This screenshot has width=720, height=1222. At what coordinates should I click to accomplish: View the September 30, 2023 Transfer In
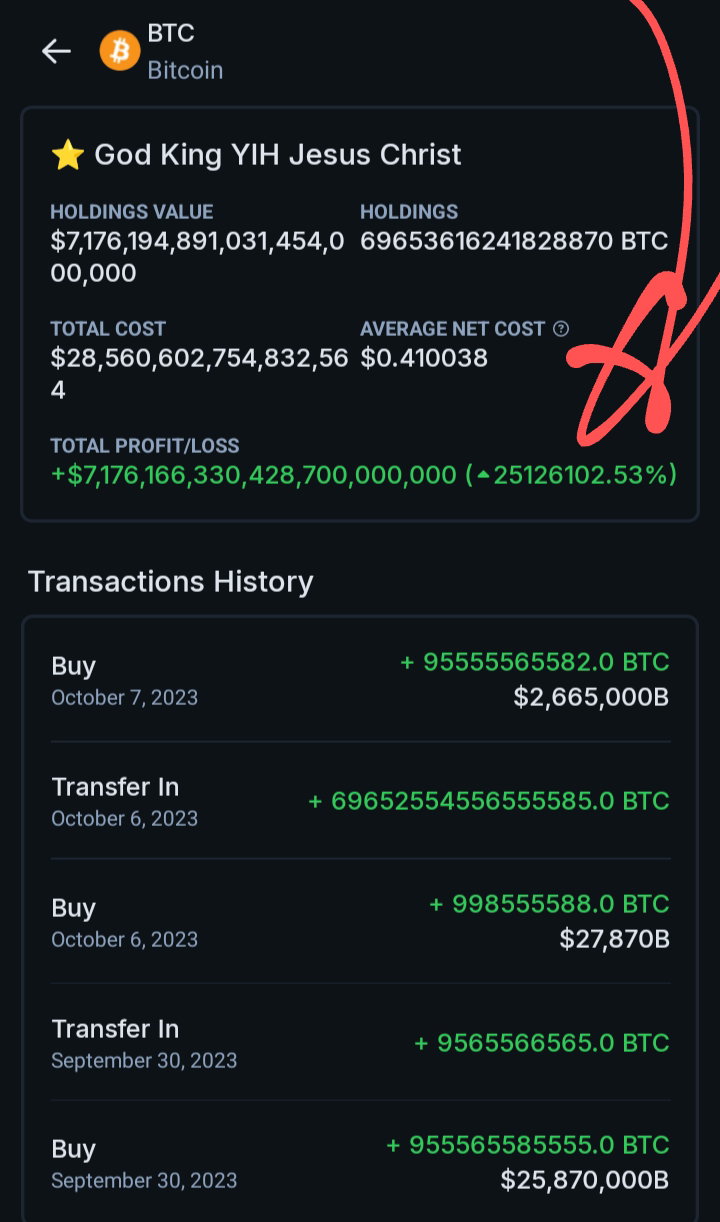click(x=360, y=1043)
